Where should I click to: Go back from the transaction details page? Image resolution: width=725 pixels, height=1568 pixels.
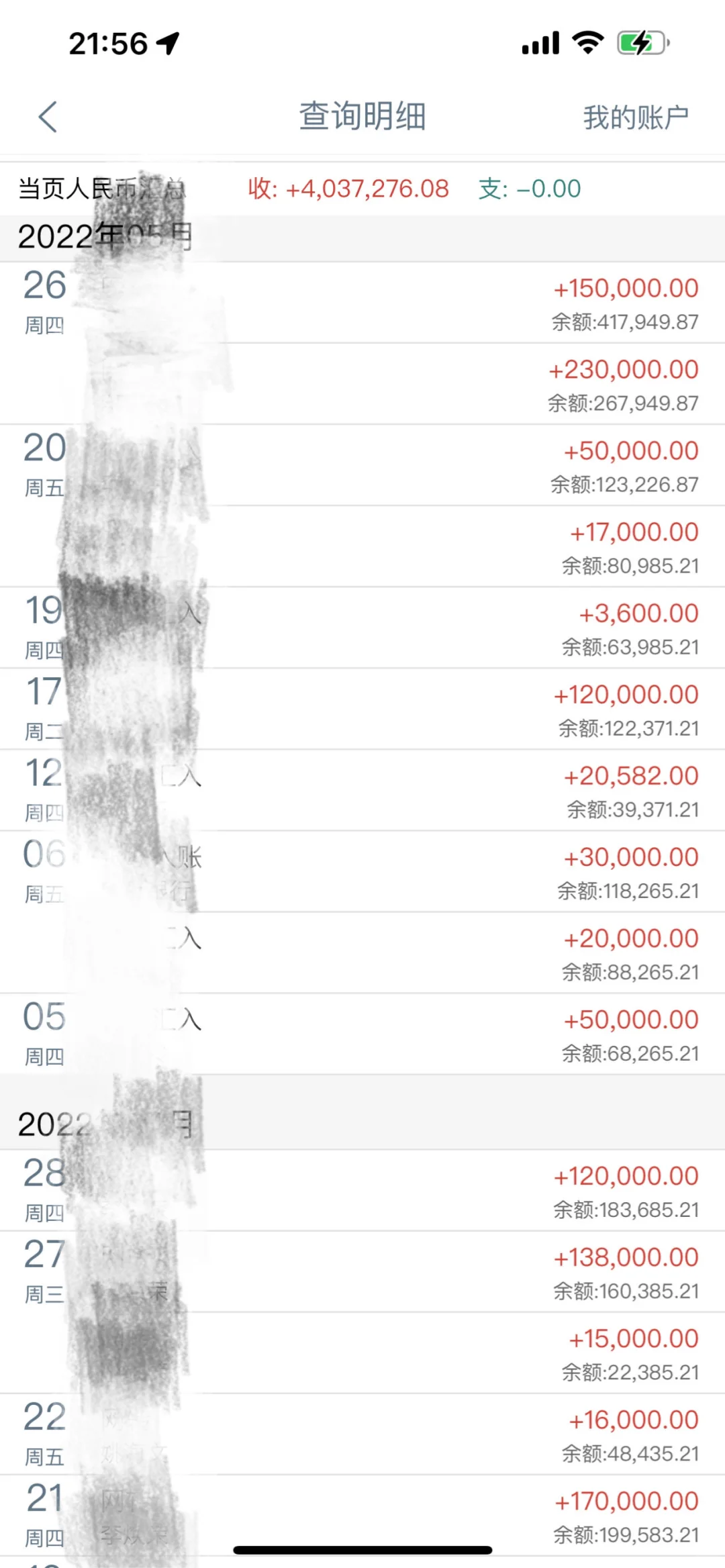click(x=48, y=117)
